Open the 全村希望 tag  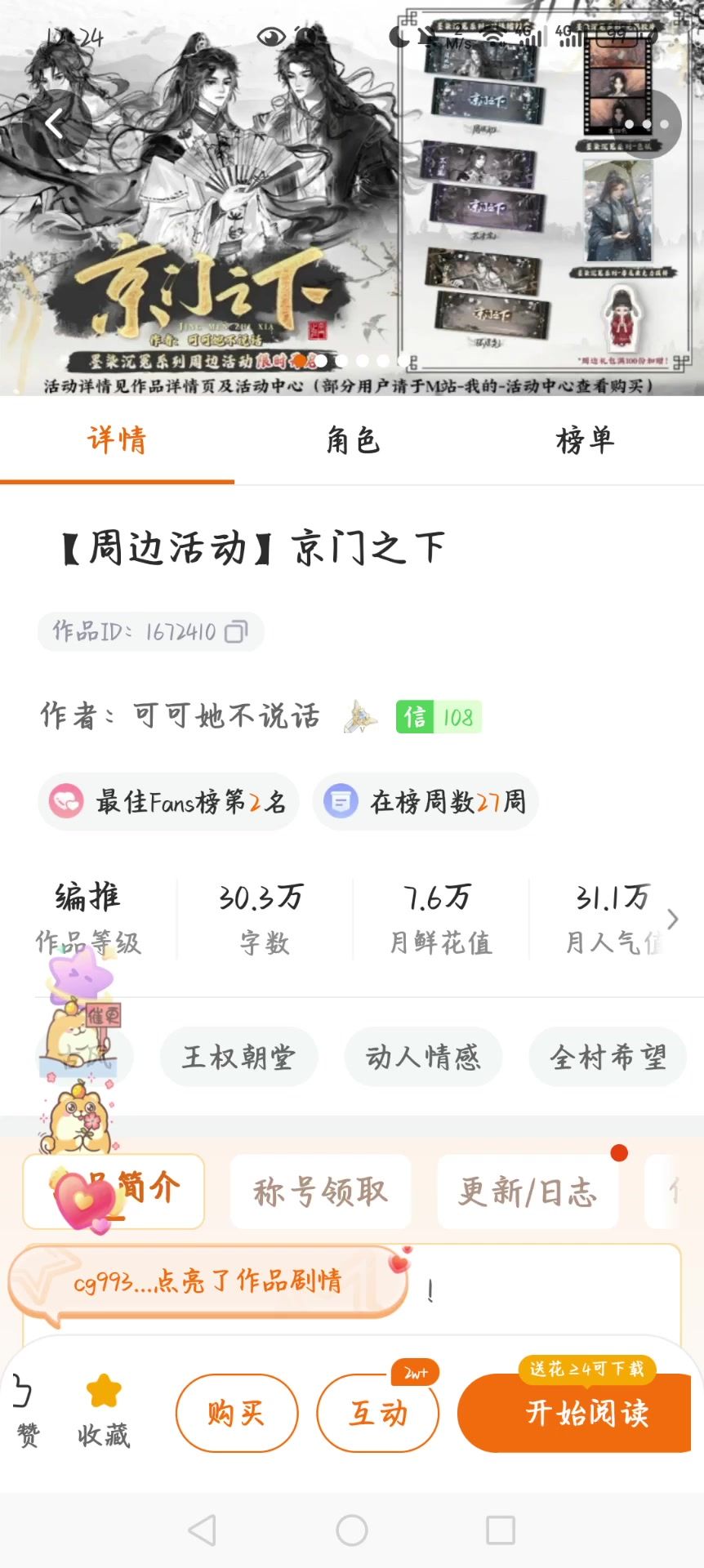608,1058
